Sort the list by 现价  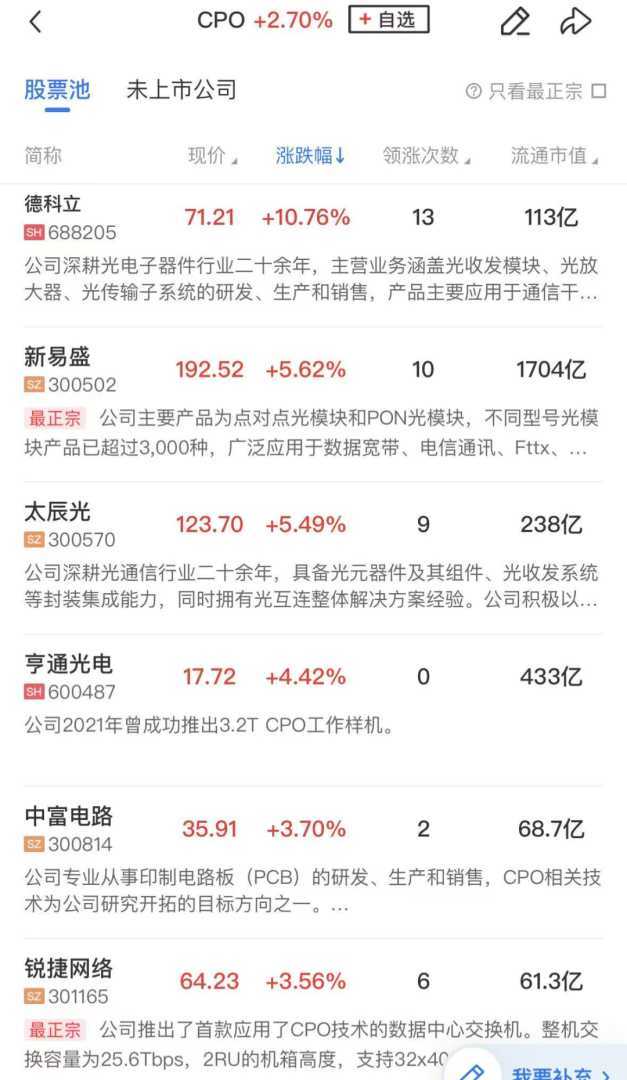[x=212, y=155]
